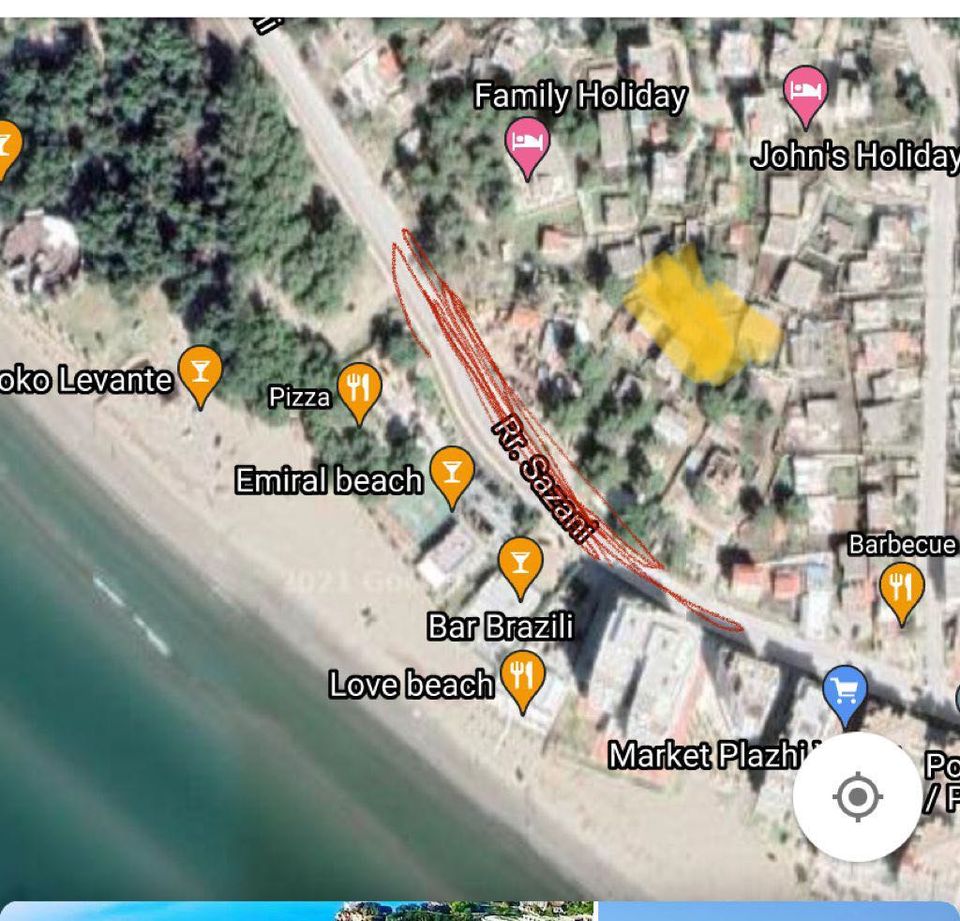
Task: Open the Barbecue restaurant pin
Action: click(901, 588)
